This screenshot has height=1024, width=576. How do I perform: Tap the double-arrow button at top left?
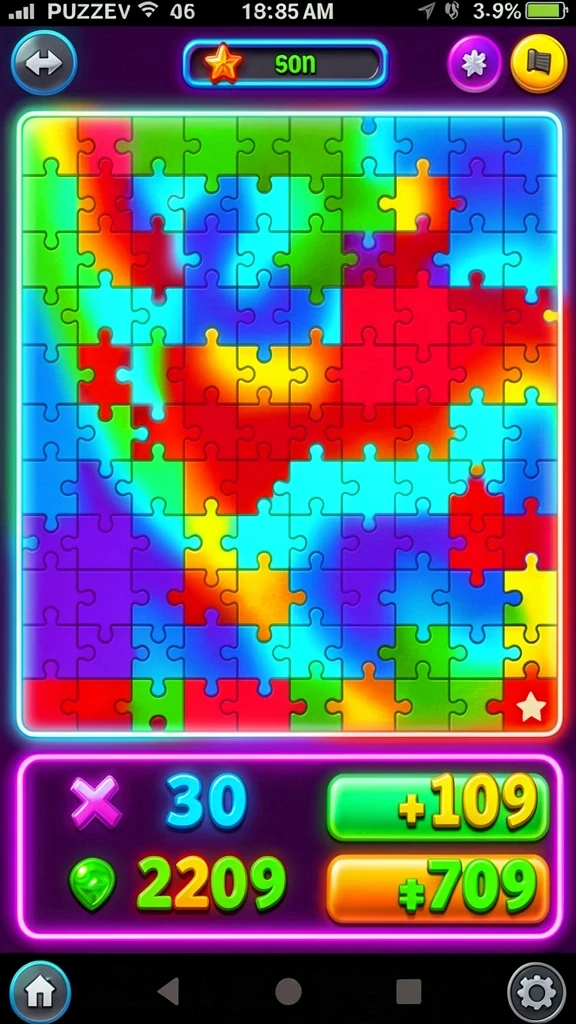pyautogui.click(x=44, y=63)
